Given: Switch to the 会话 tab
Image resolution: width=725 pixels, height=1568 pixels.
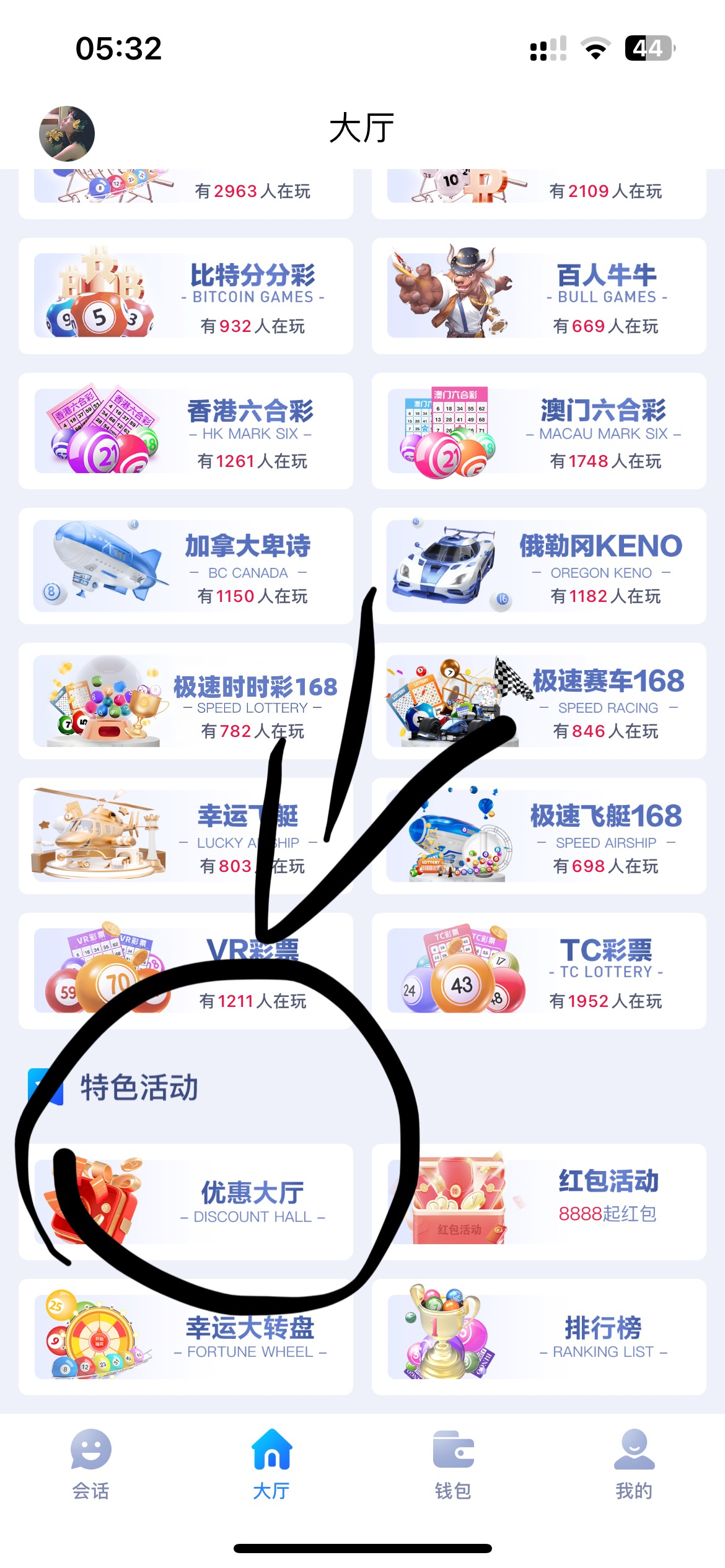Looking at the screenshot, I should (x=90, y=1465).
